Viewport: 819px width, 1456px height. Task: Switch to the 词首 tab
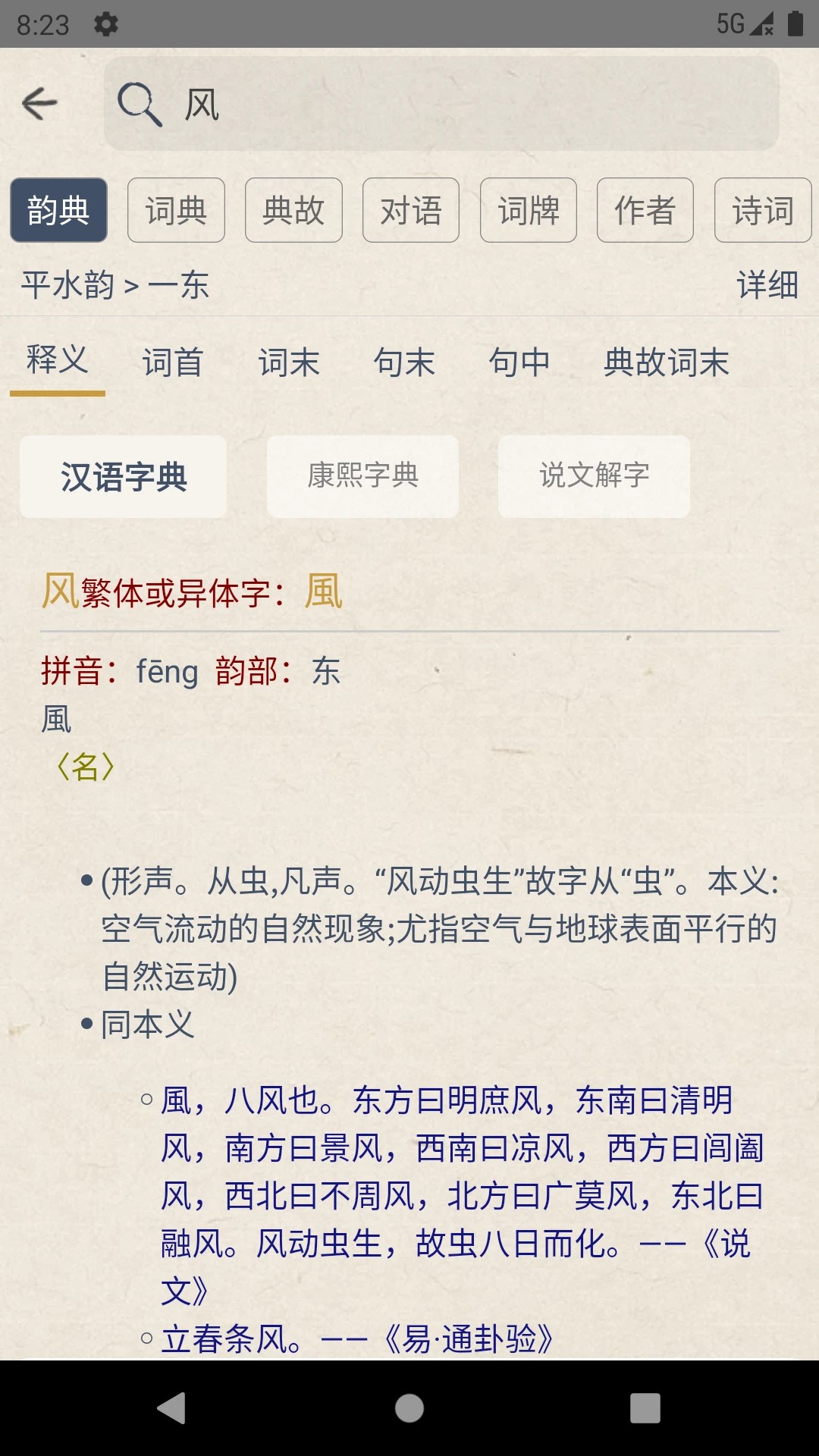173,362
